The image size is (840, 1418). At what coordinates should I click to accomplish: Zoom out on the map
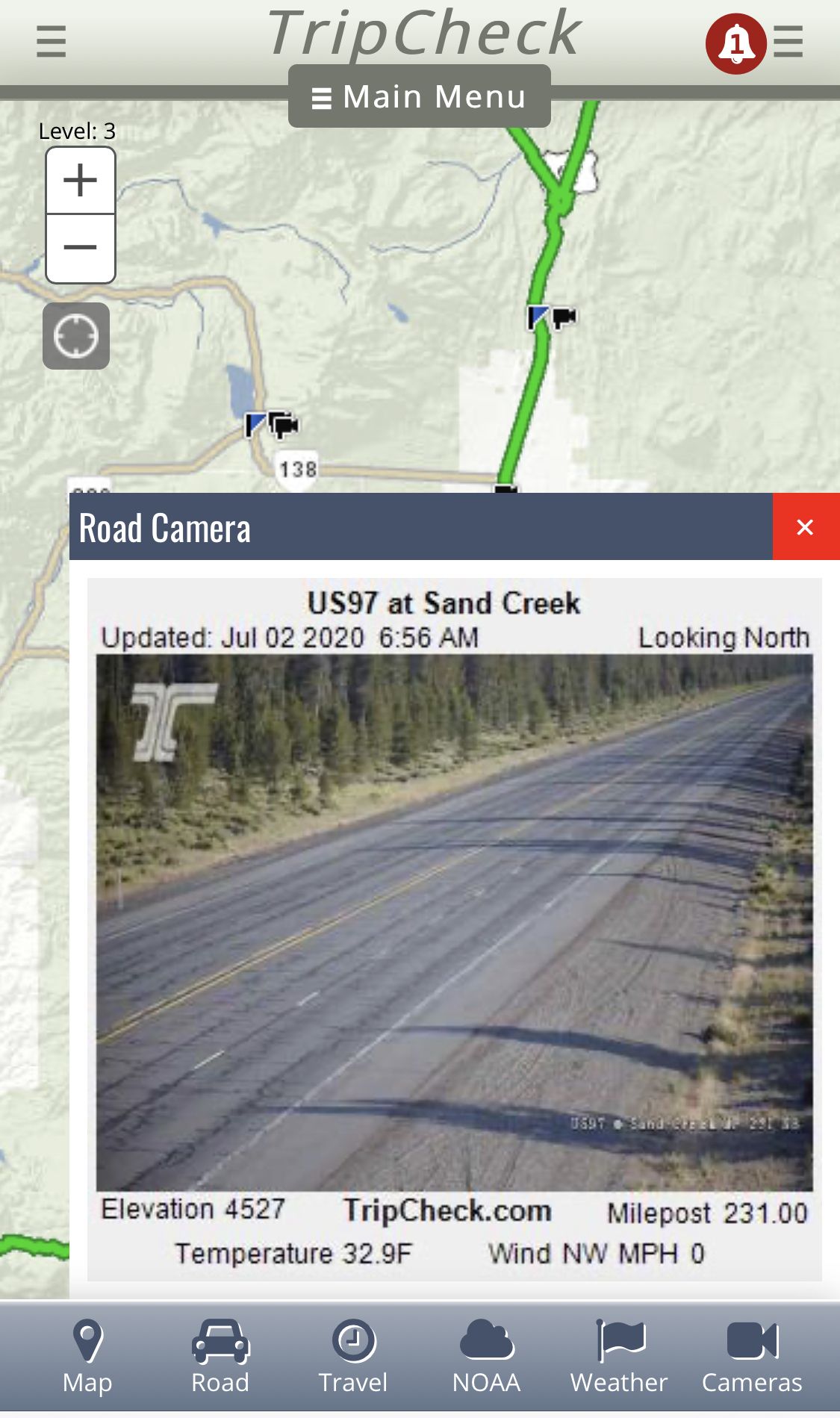click(x=81, y=248)
